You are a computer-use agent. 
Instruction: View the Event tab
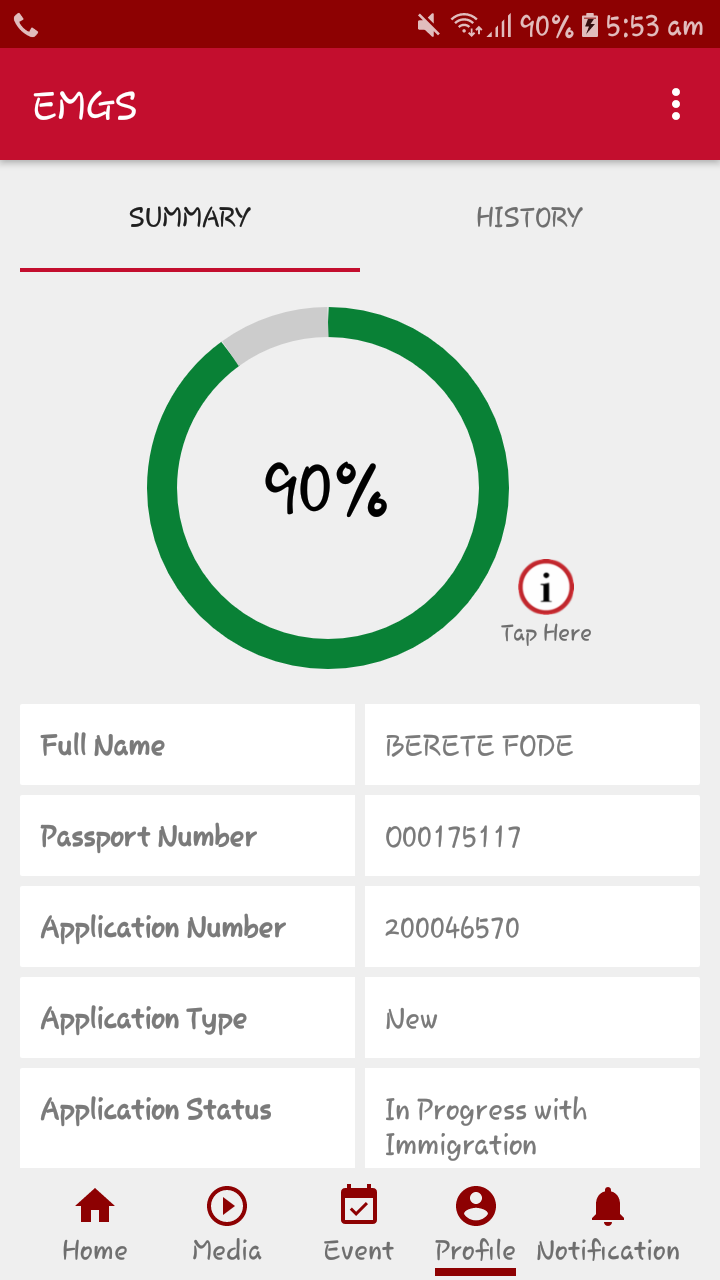(x=359, y=1224)
